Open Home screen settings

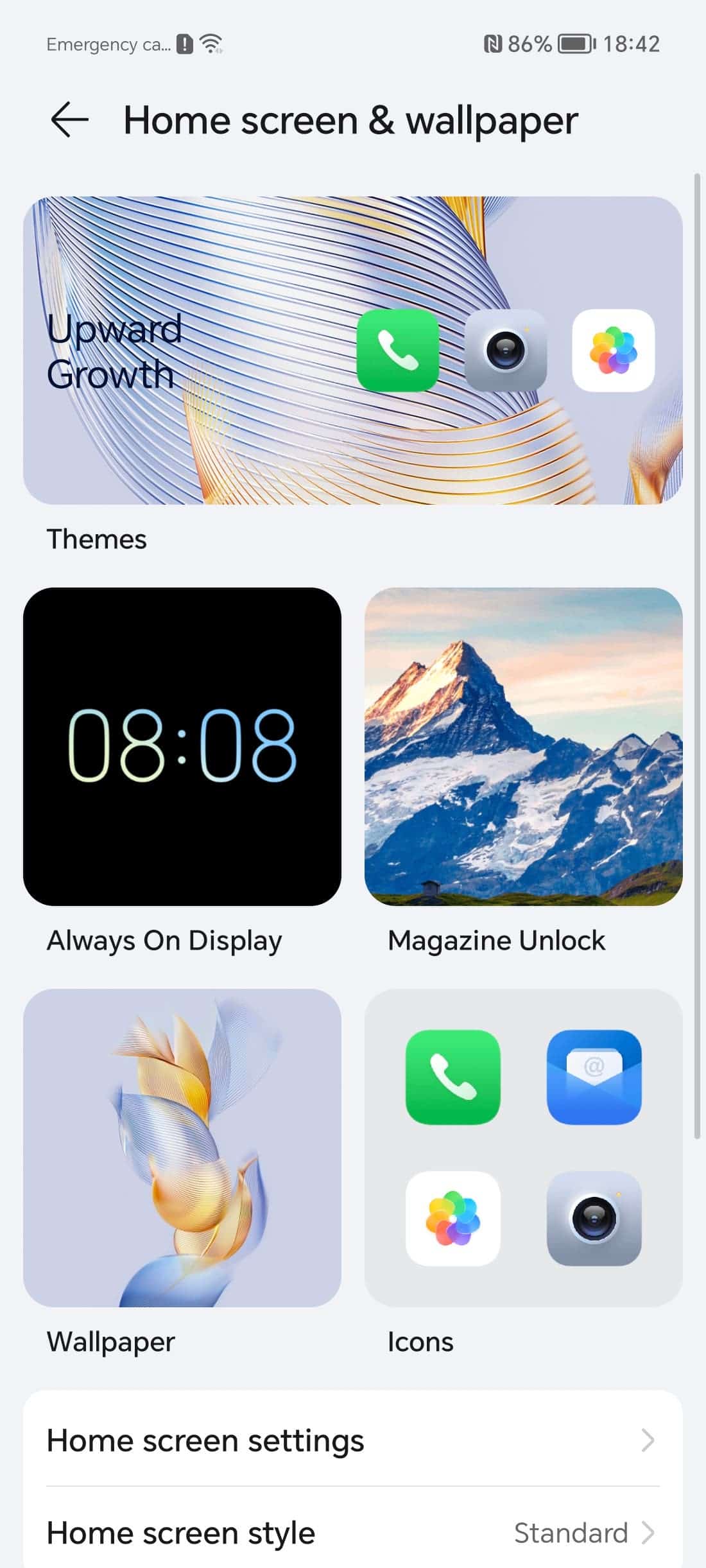pyautogui.click(x=353, y=1440)
